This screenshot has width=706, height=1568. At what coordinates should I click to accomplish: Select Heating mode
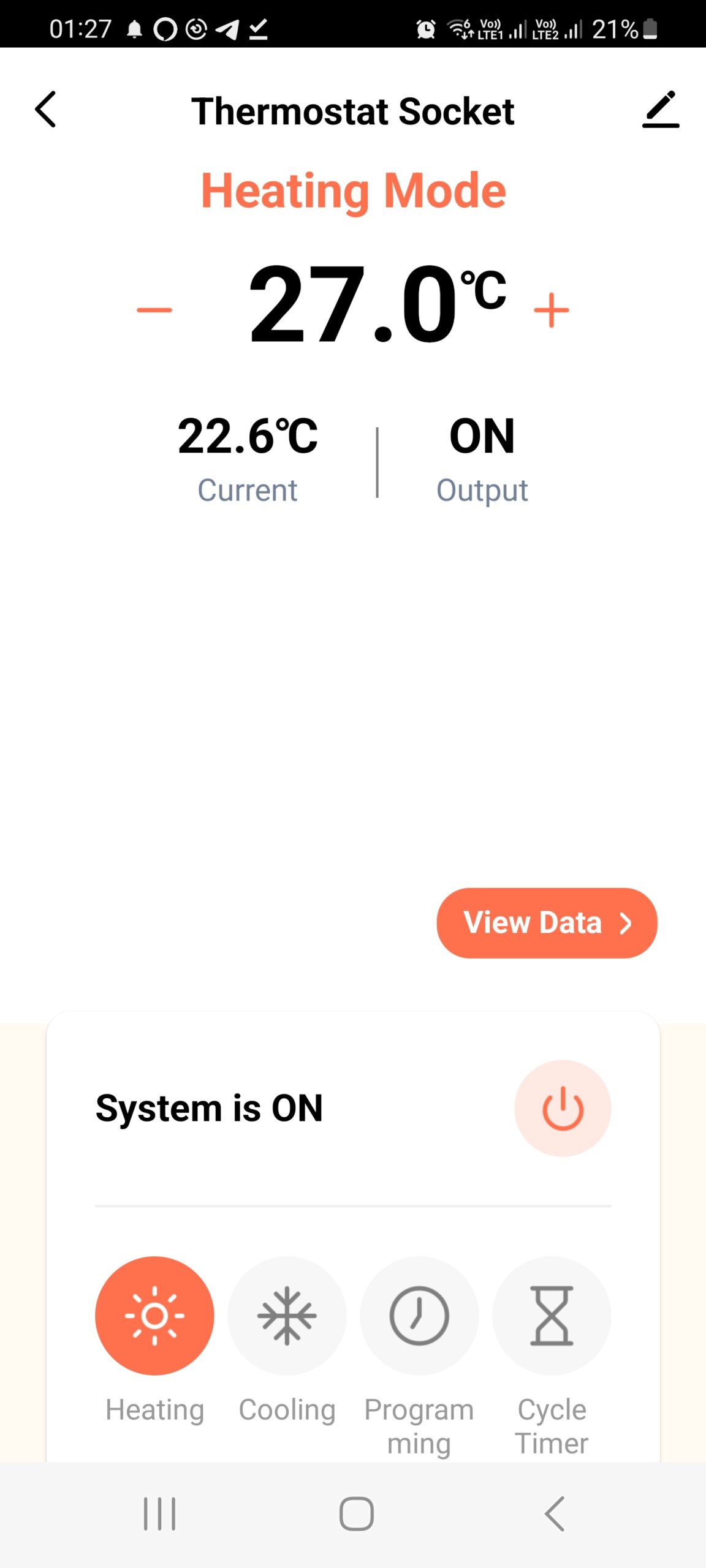[154, 1316]
